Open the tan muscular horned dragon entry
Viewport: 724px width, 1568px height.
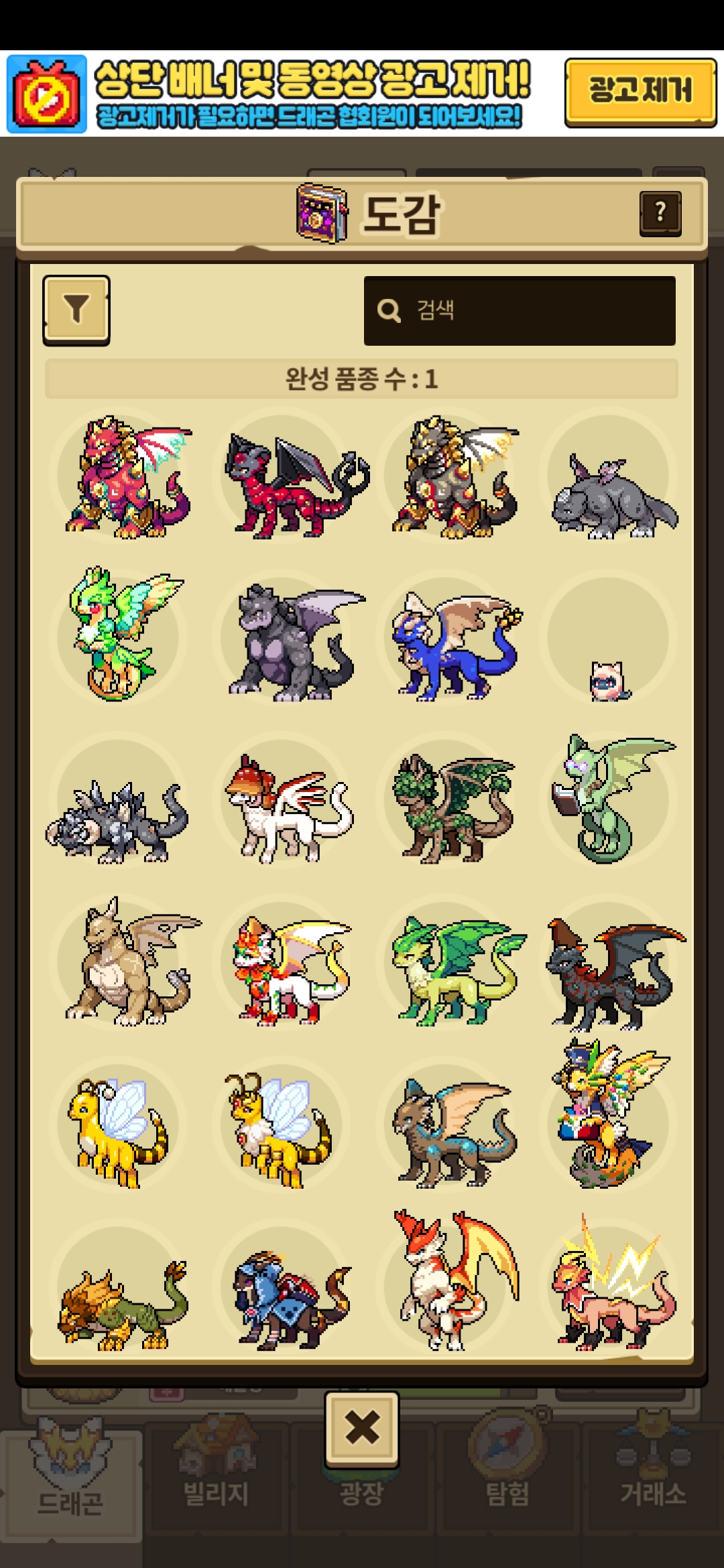[x=131, y=962]
